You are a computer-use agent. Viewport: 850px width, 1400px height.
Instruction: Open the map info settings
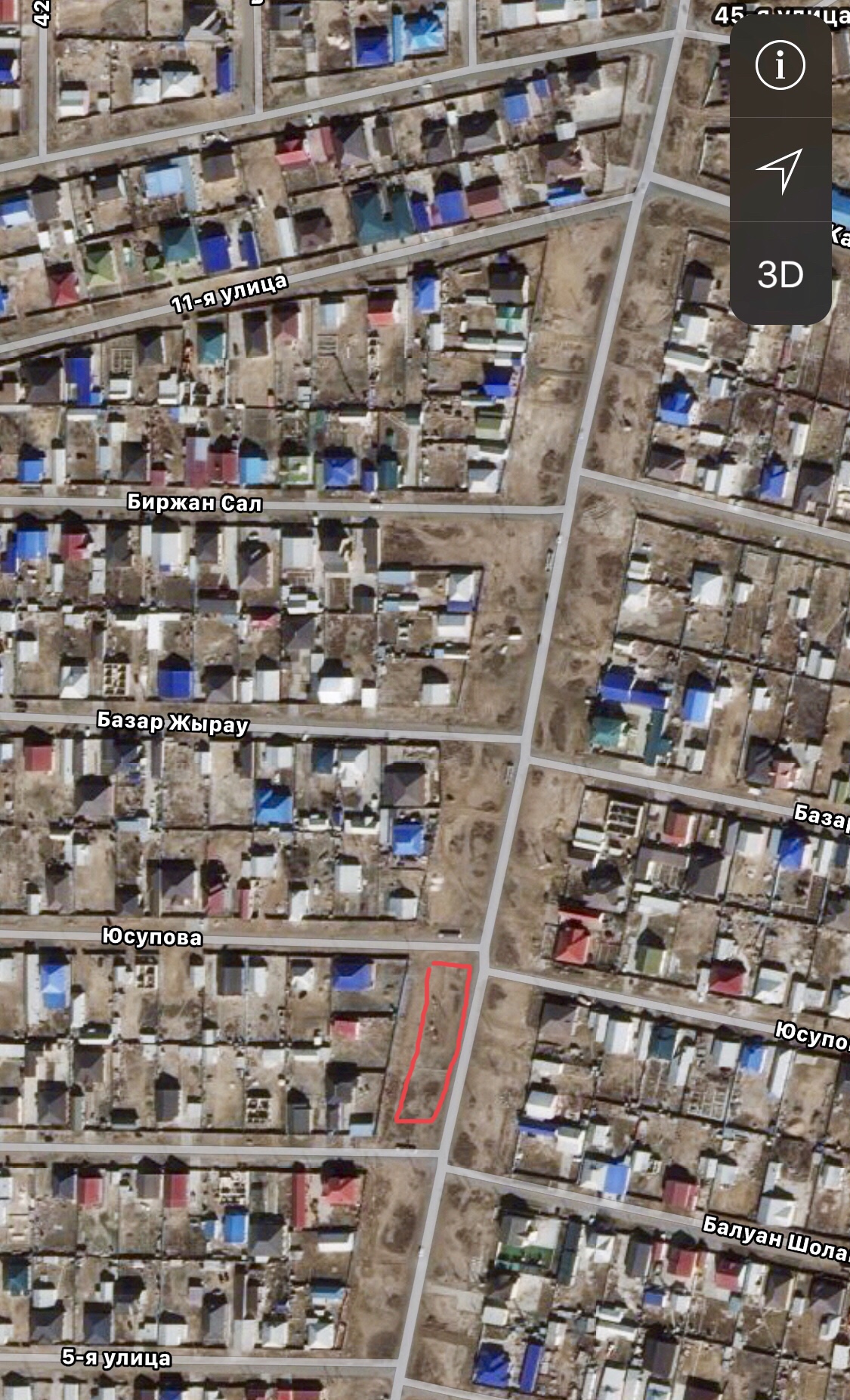click(x=780, y=66)
